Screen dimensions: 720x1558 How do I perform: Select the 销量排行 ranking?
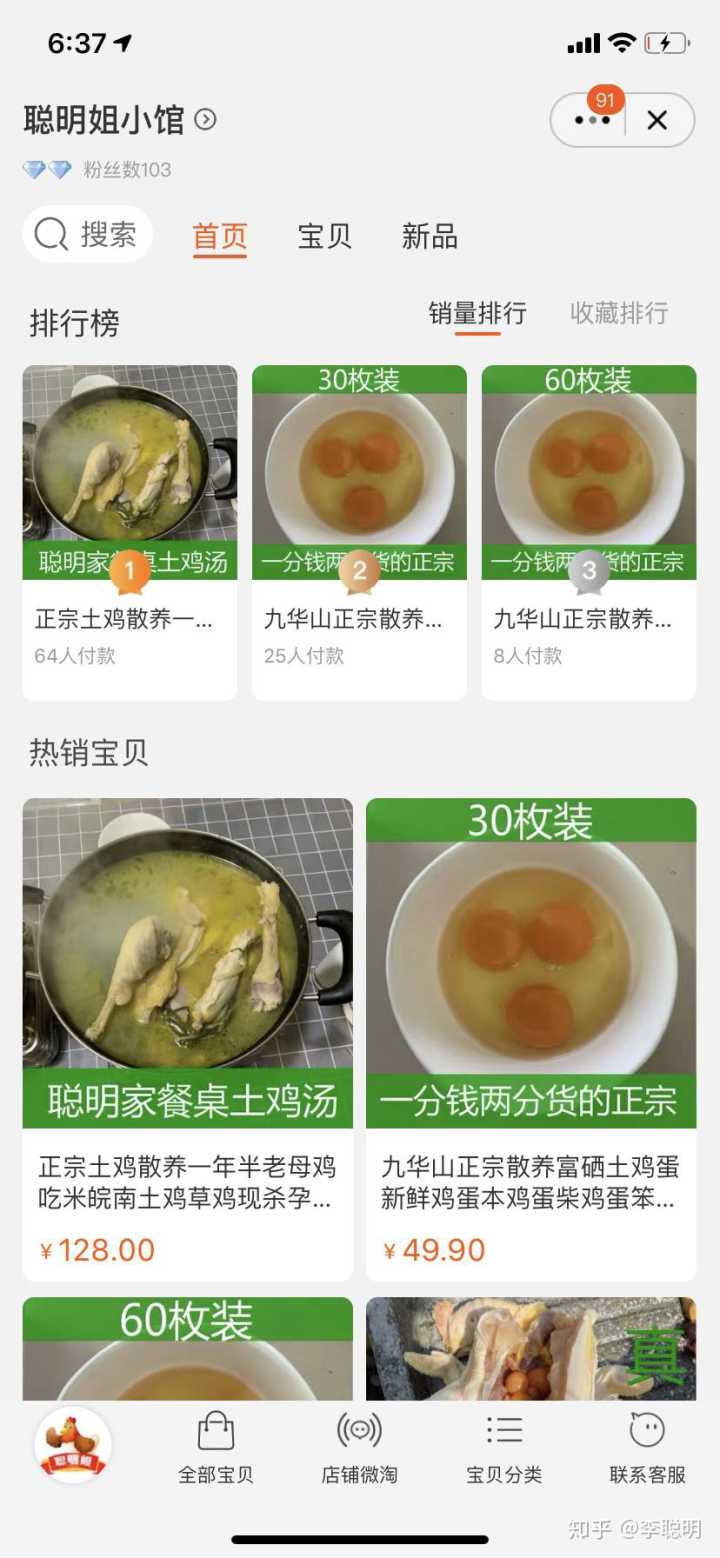tap(477, 313)
